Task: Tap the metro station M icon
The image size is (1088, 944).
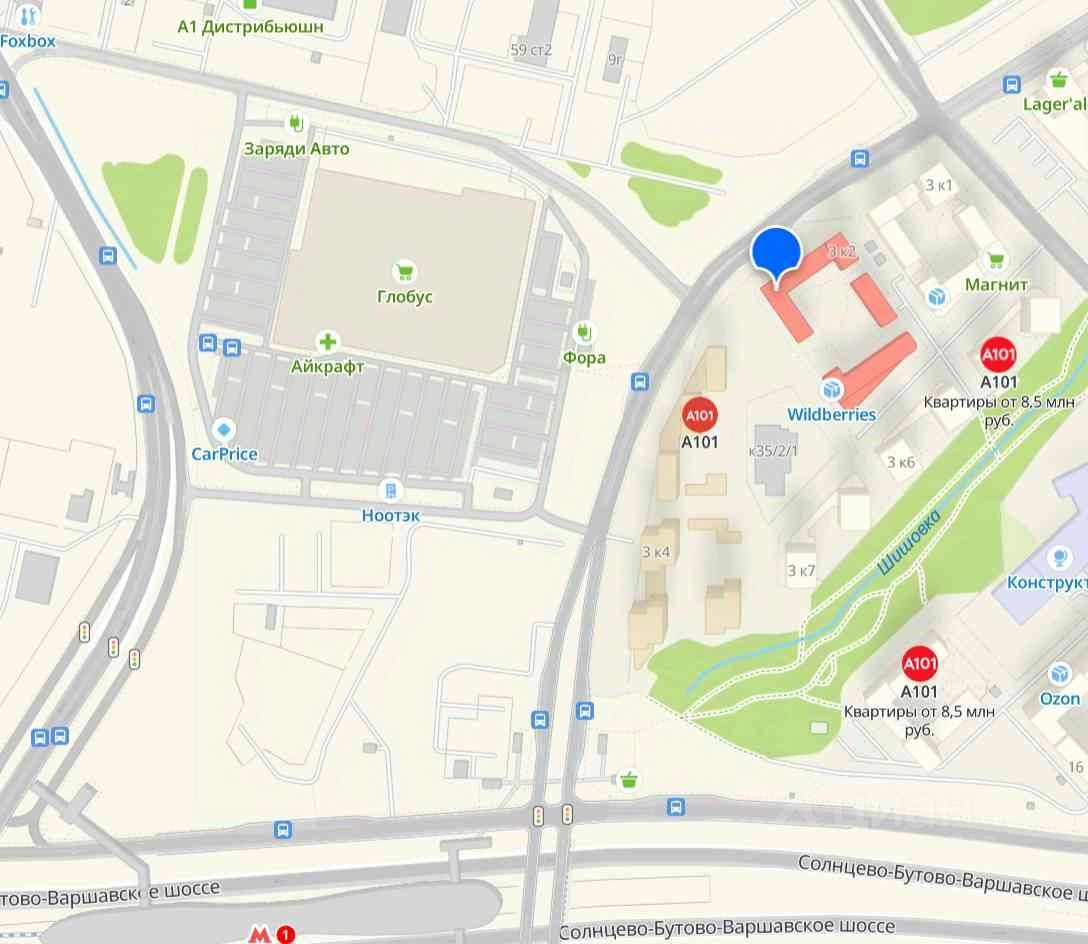Action: click(261, 935)
